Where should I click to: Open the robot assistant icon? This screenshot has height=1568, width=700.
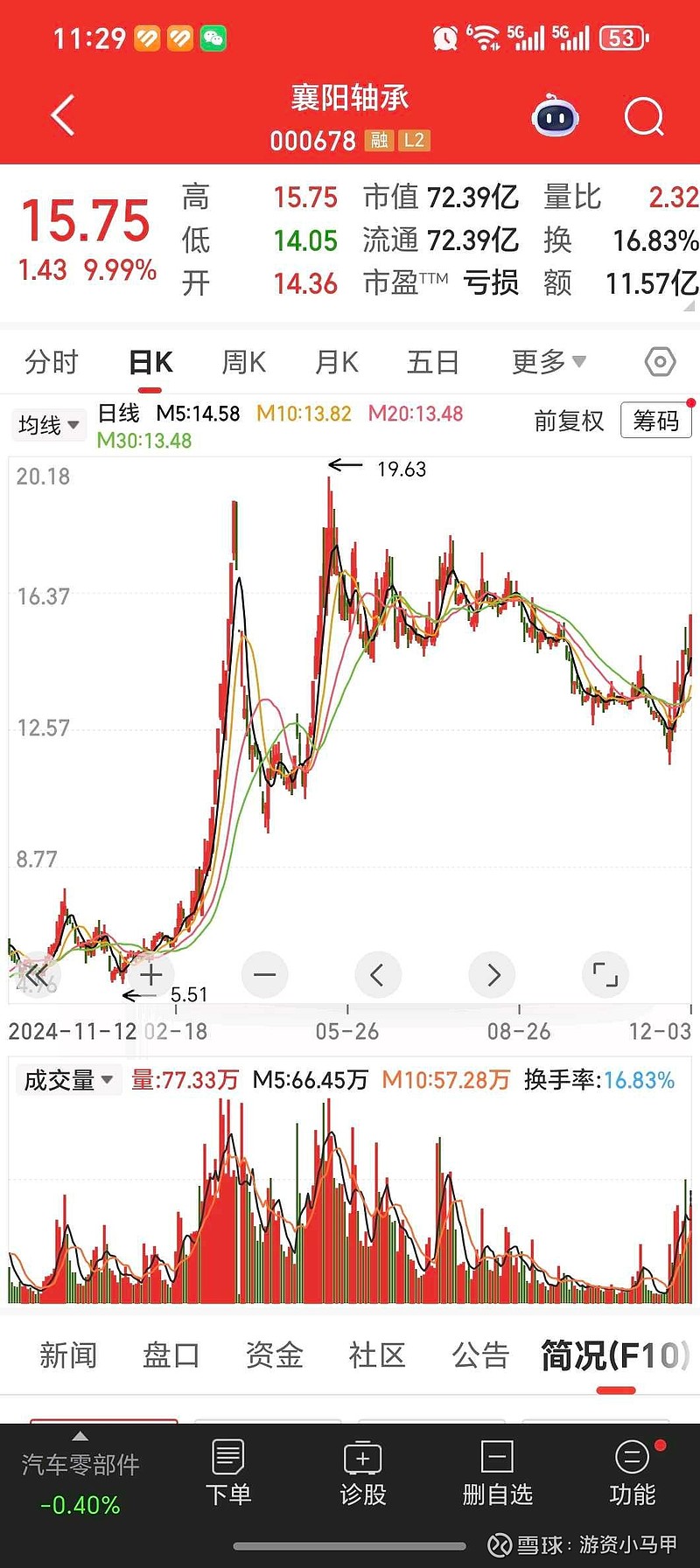555,116
